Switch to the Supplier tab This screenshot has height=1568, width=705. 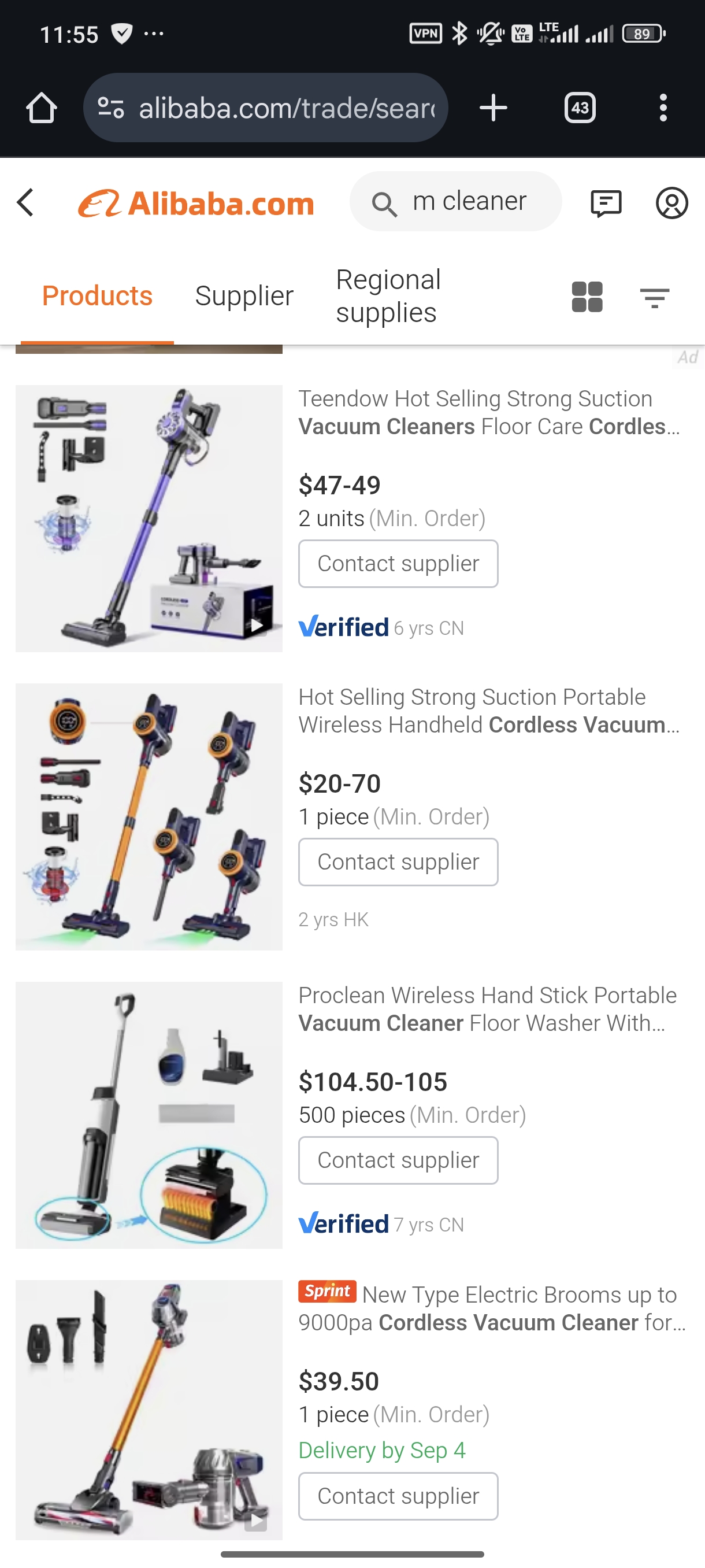(x=244, y=297)
